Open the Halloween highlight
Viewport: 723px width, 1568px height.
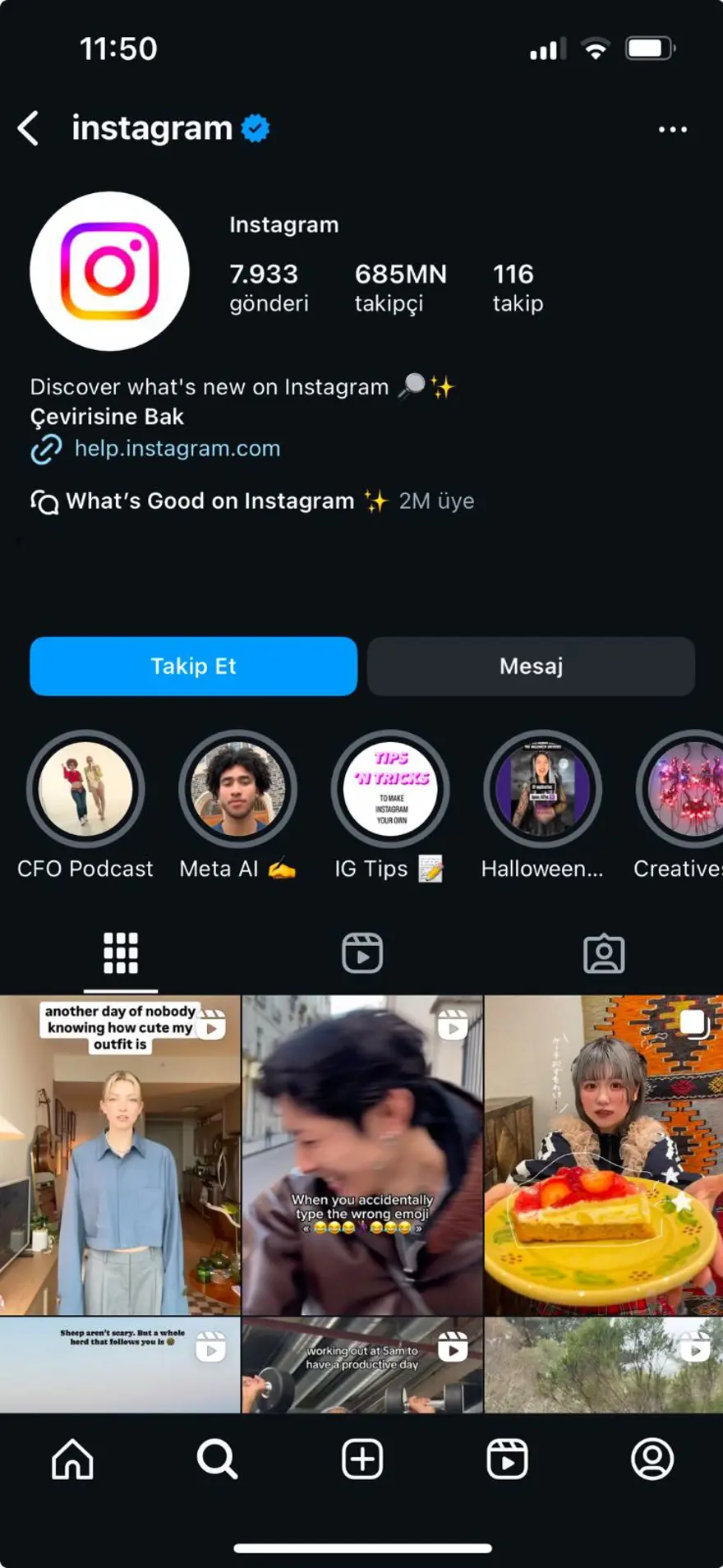coord(542,789)
